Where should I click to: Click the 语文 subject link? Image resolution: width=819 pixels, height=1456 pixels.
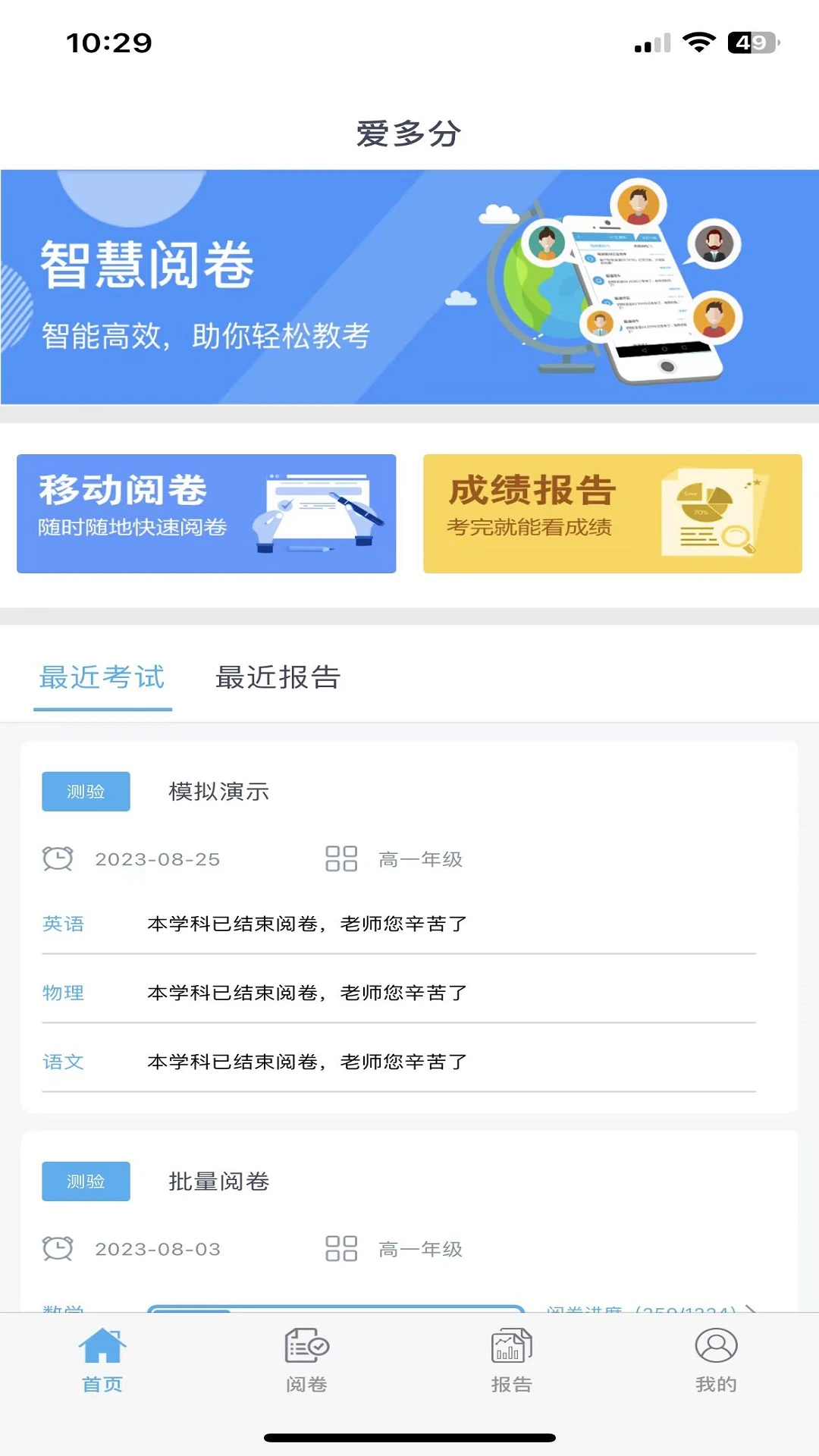pos(63,1062)
